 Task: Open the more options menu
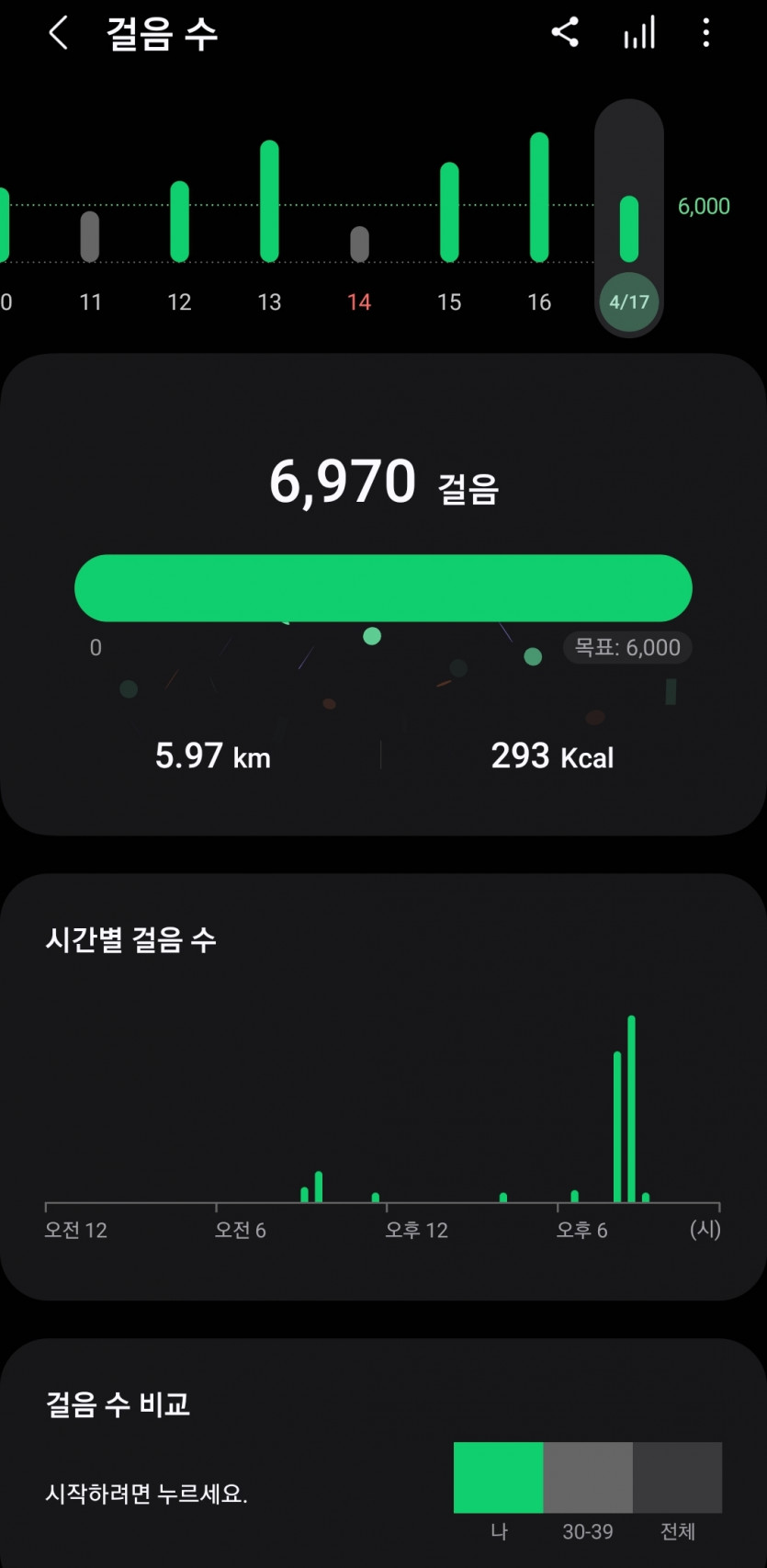pos(705,33)
